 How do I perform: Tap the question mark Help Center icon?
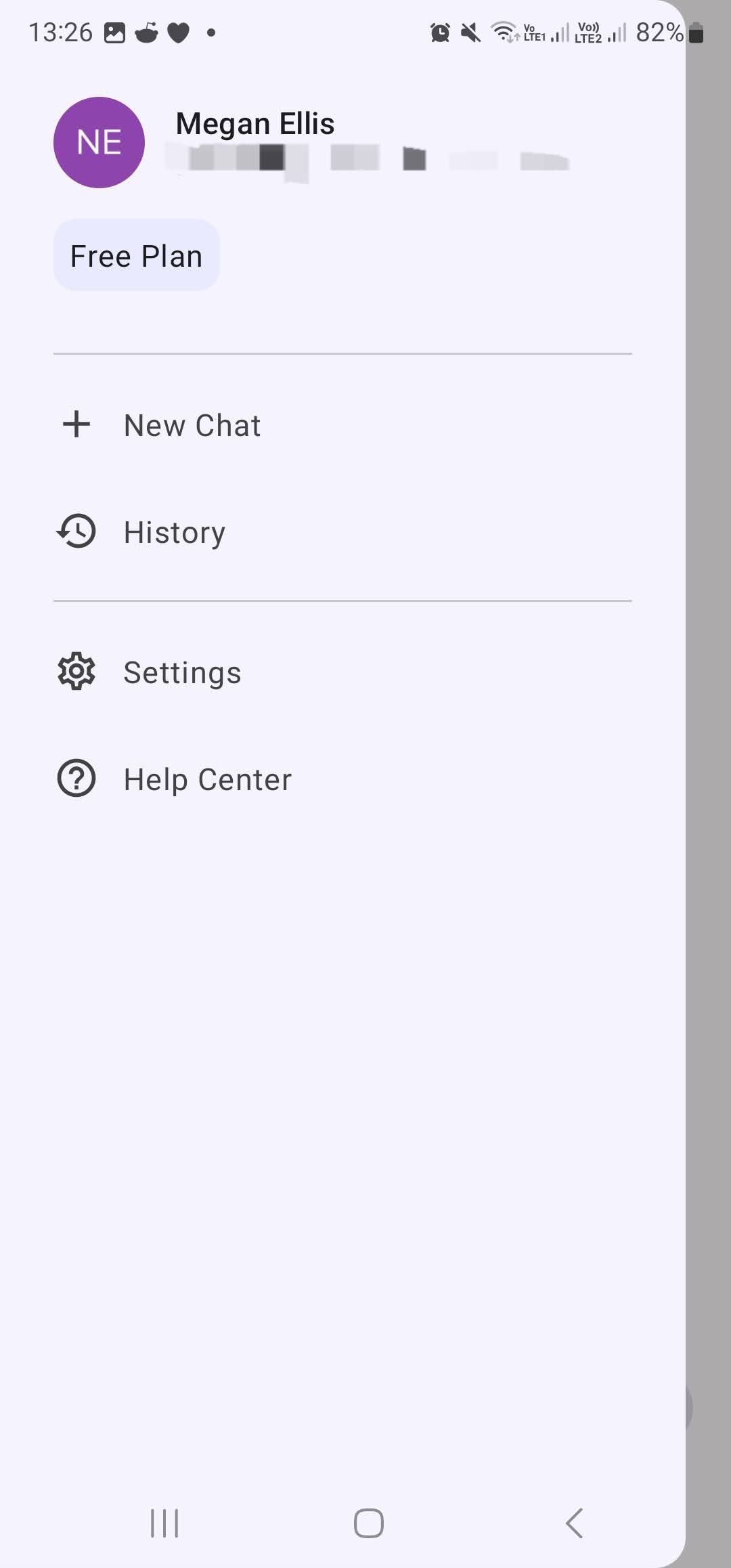click(76, 779)
